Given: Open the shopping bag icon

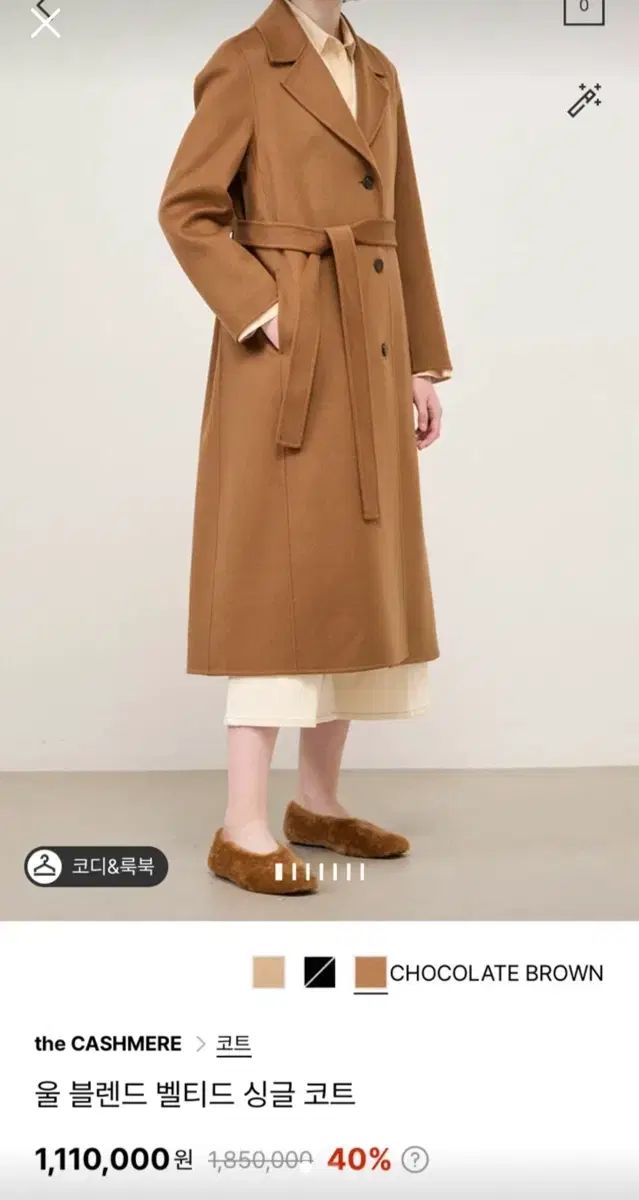Looking at the screenshot, I should pyautogui.click(x=583, y=9).
